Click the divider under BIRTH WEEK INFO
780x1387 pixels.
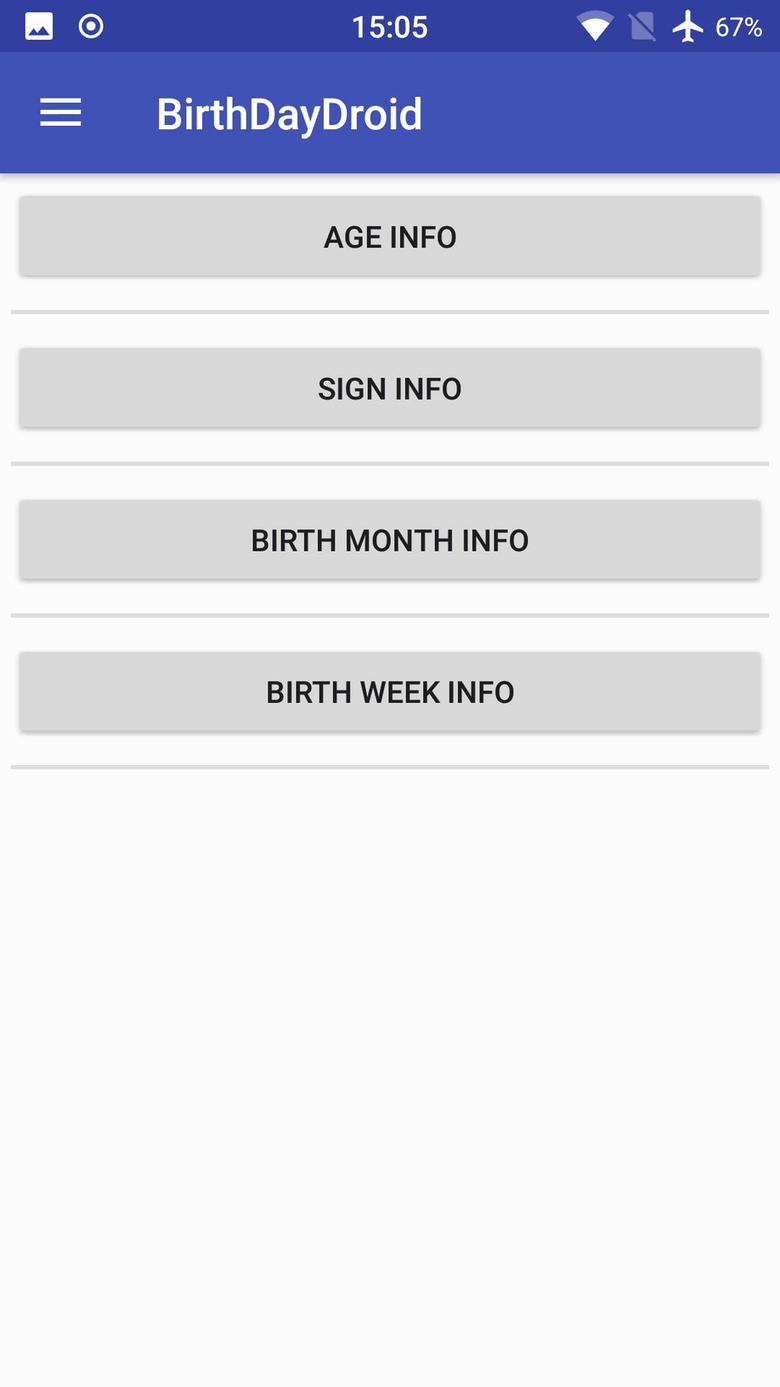pyautogui.click(x=390, y=767)
